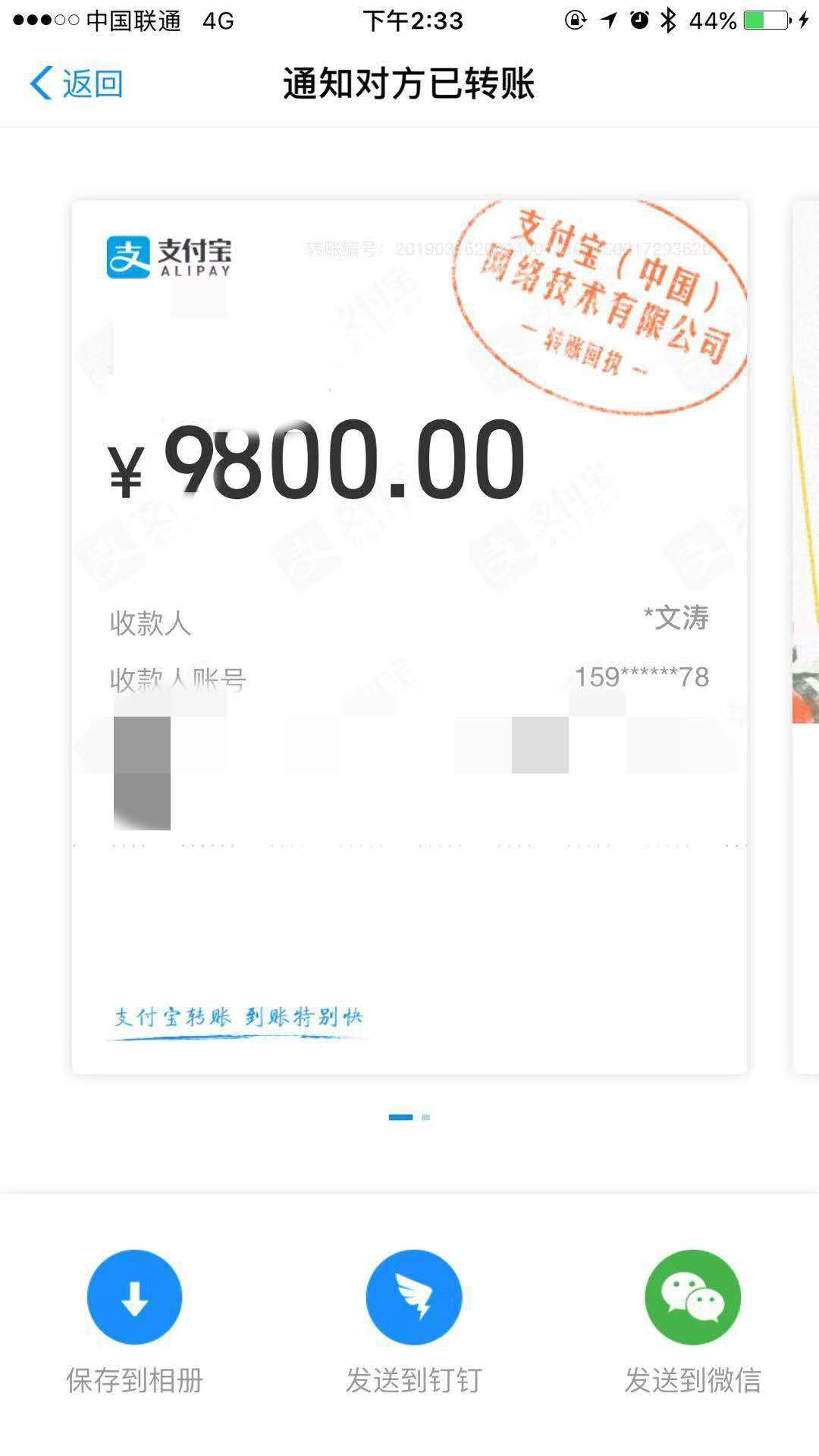
Task: Tap the Alipay transfer receipt card
Action: point(409,637)
